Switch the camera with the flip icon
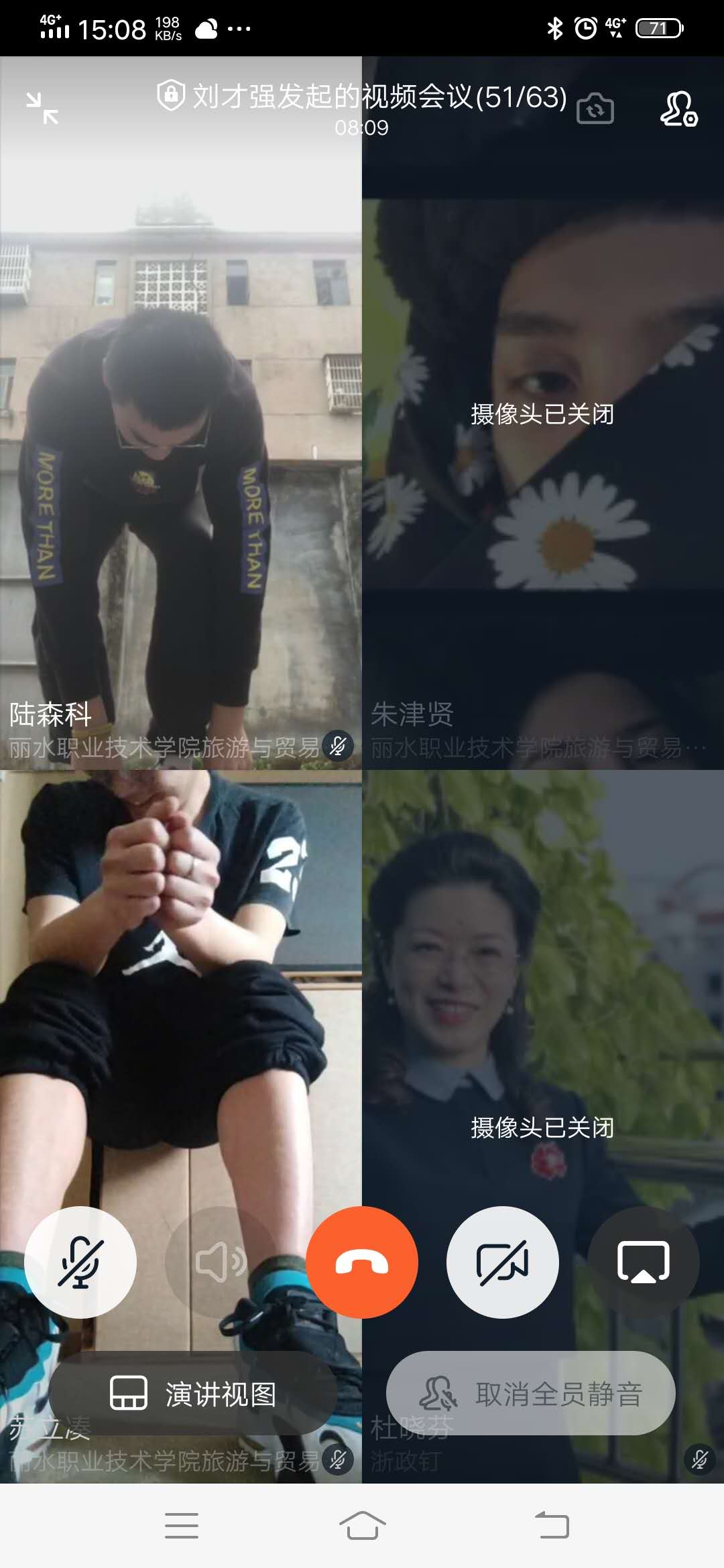This screenshot has height=1568, width=724. [595, 109]
